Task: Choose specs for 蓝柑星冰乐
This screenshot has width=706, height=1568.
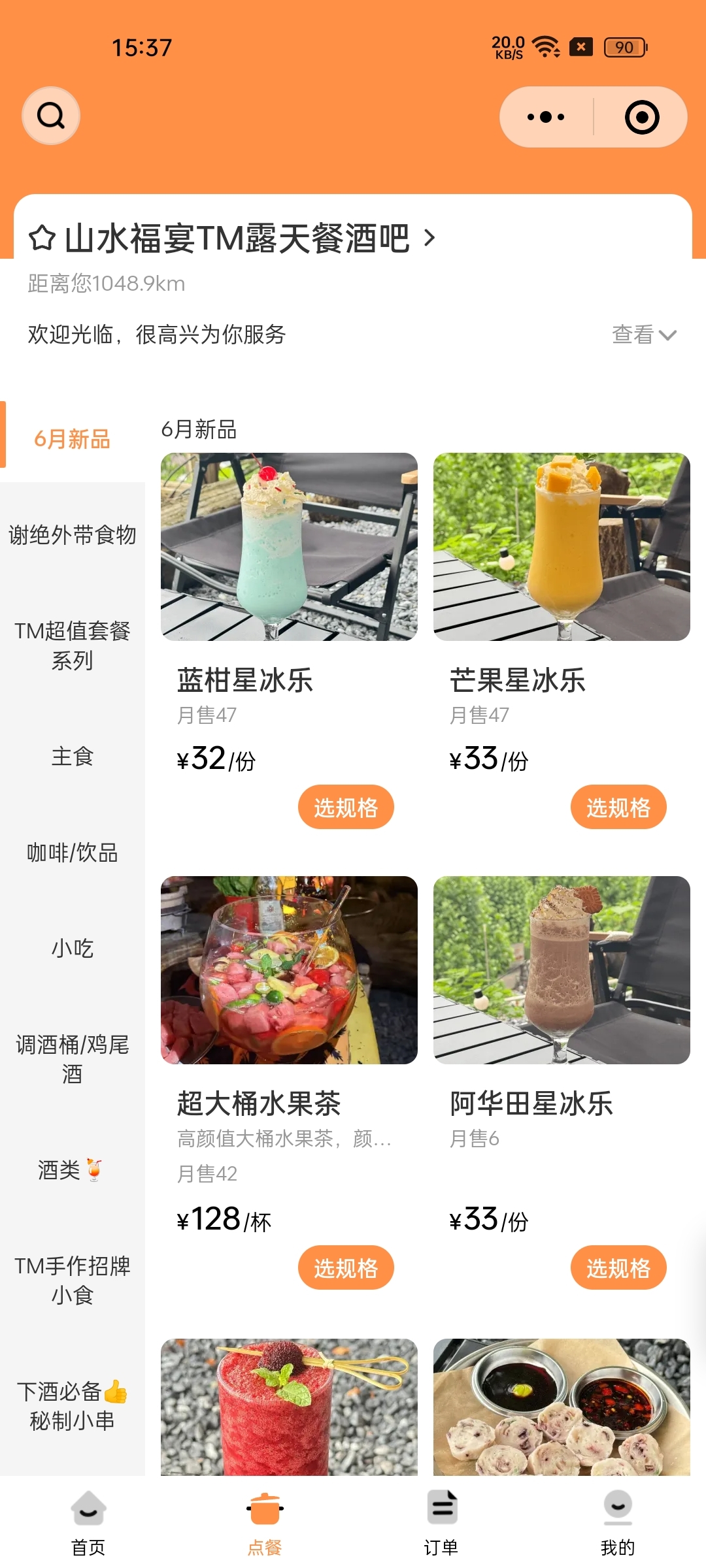Action: pyautogui.click(x=346, y=808)
